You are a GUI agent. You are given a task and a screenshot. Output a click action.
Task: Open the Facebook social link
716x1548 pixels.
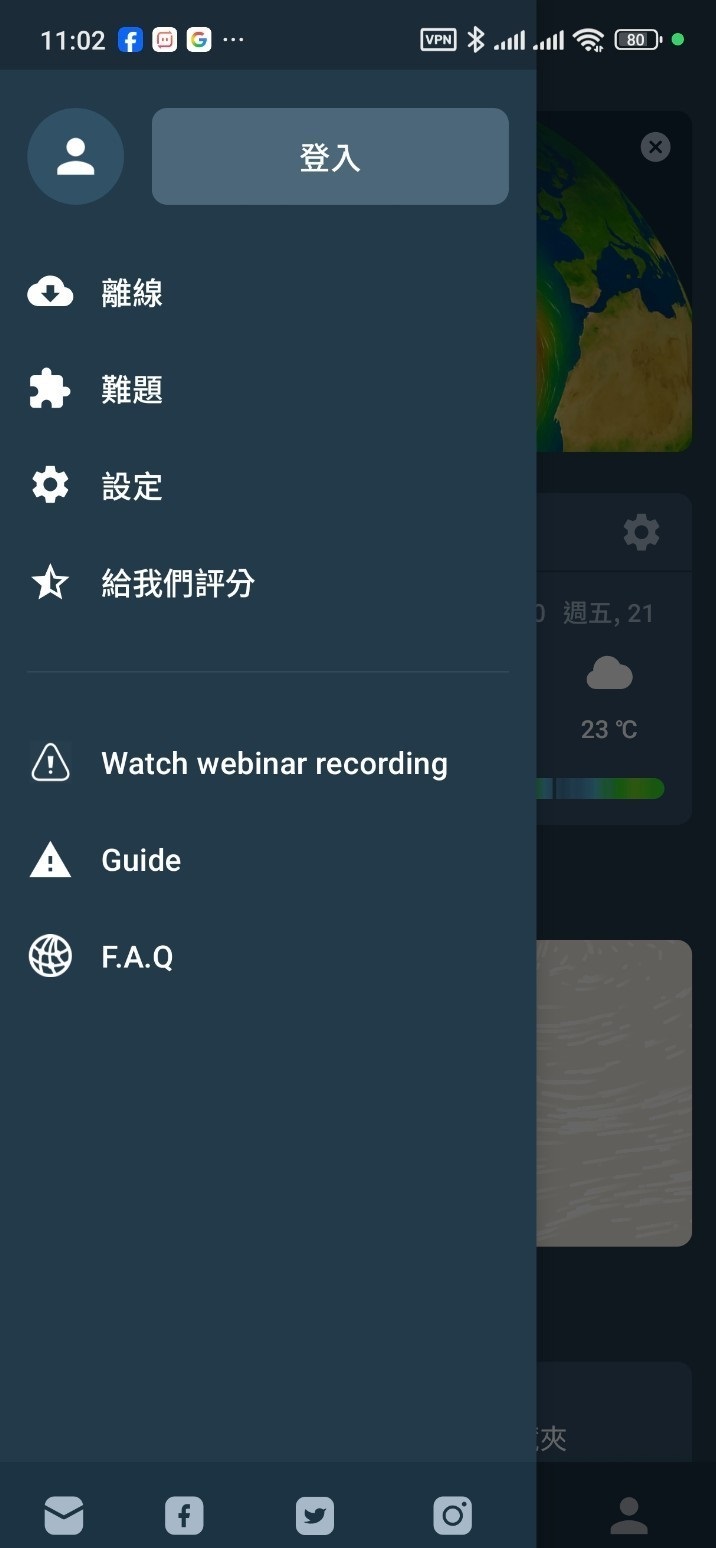pos(184,1516)
